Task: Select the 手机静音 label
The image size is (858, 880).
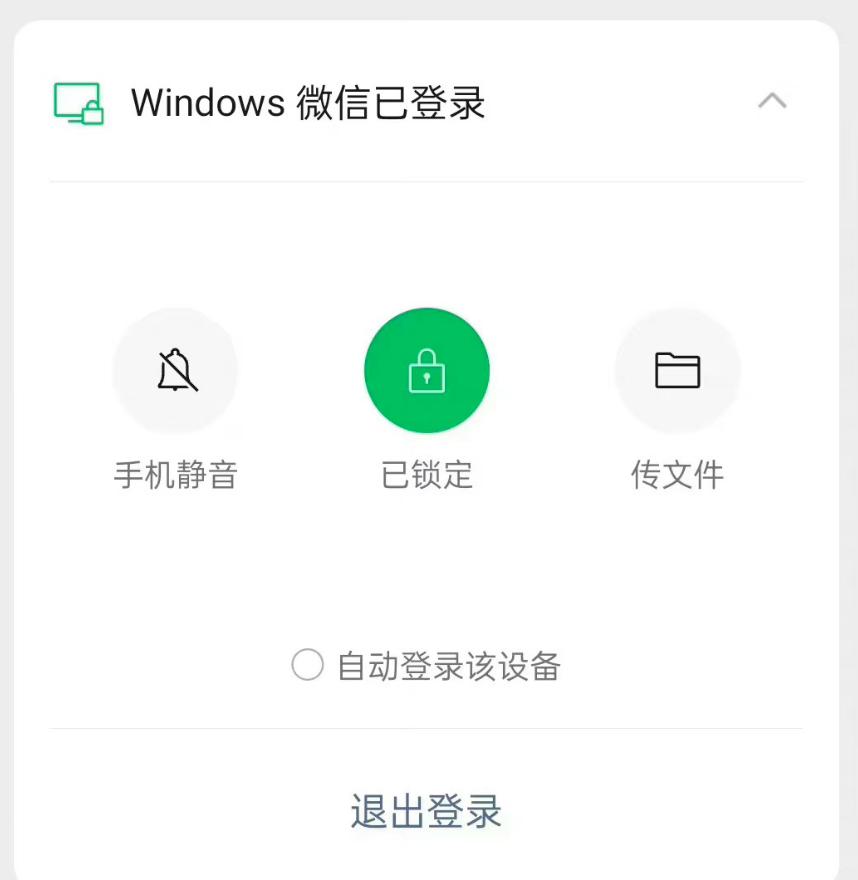Action: coord(176,476)
